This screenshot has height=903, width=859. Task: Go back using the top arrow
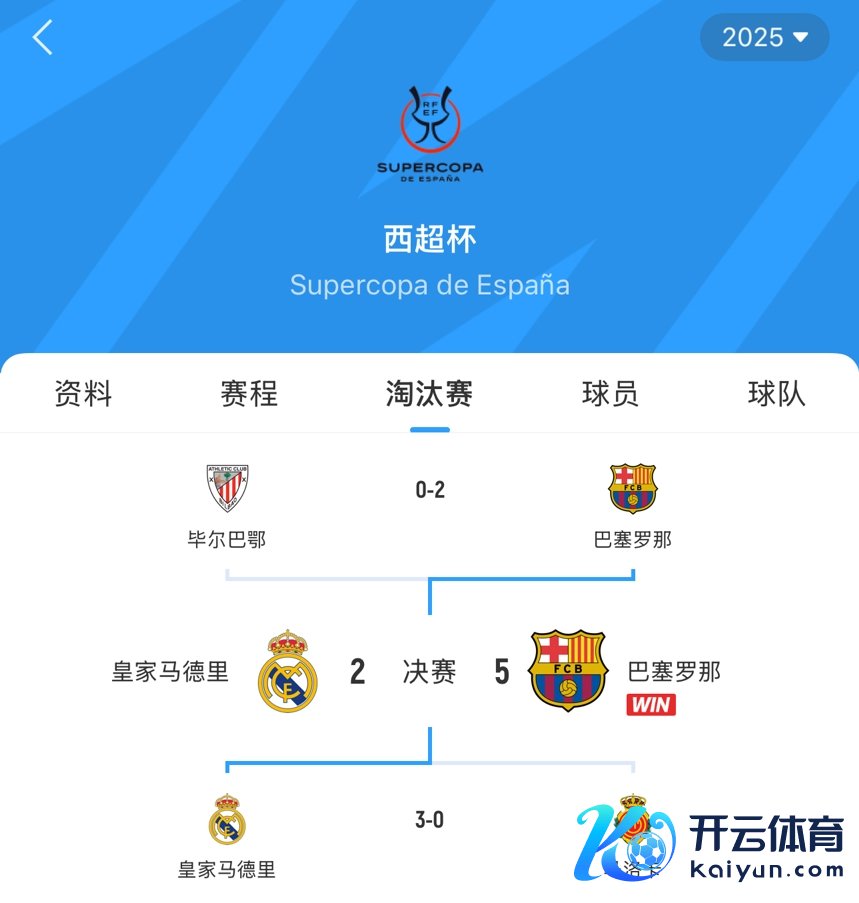[42, 38]
